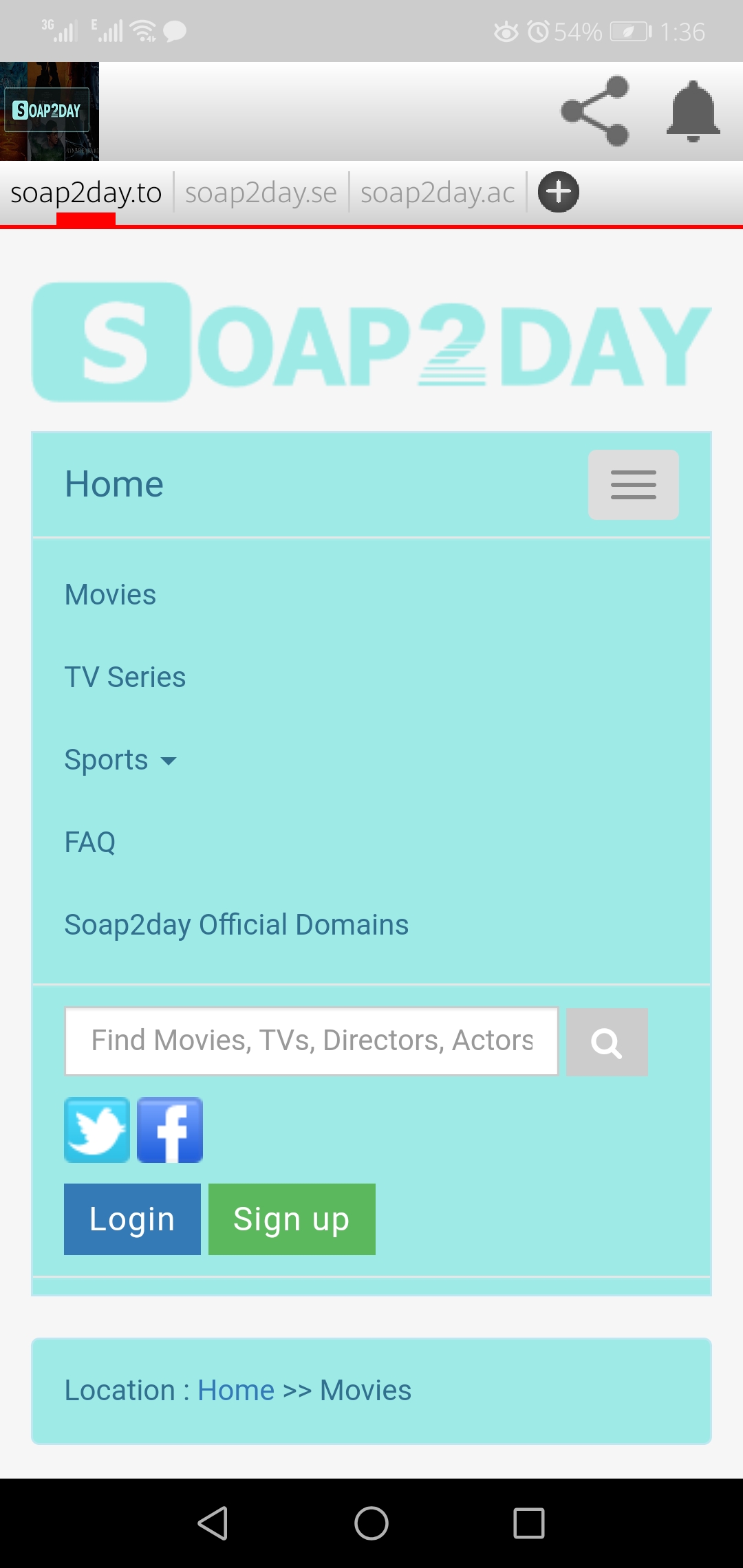Collapse the hamburger menu button
The image size is (743, 1568).
[633, 485]
